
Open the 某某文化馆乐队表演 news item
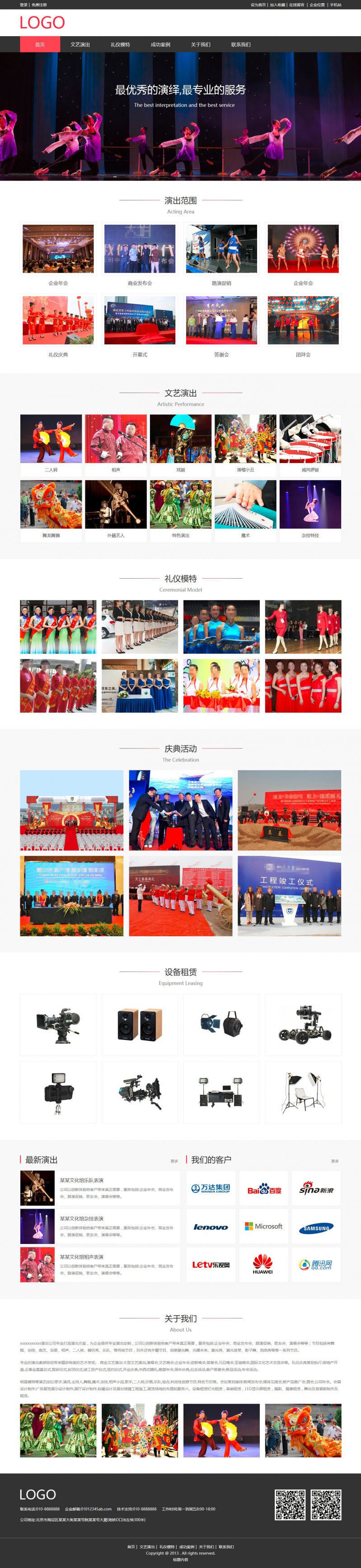[82, 1180]
